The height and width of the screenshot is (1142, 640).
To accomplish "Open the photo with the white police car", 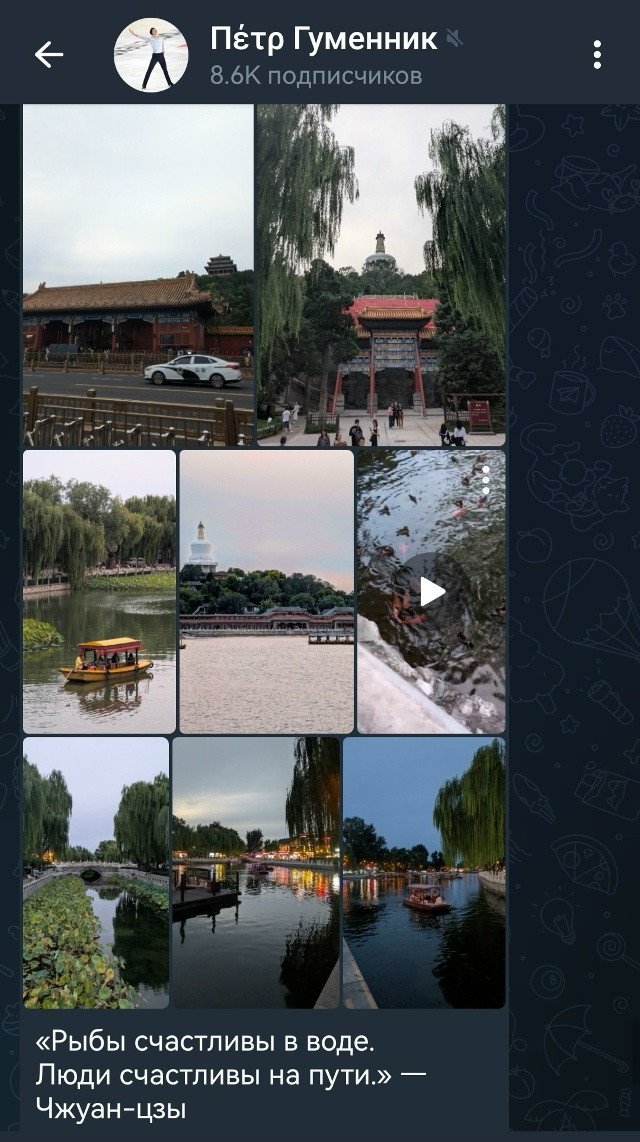I will point(138,275).
